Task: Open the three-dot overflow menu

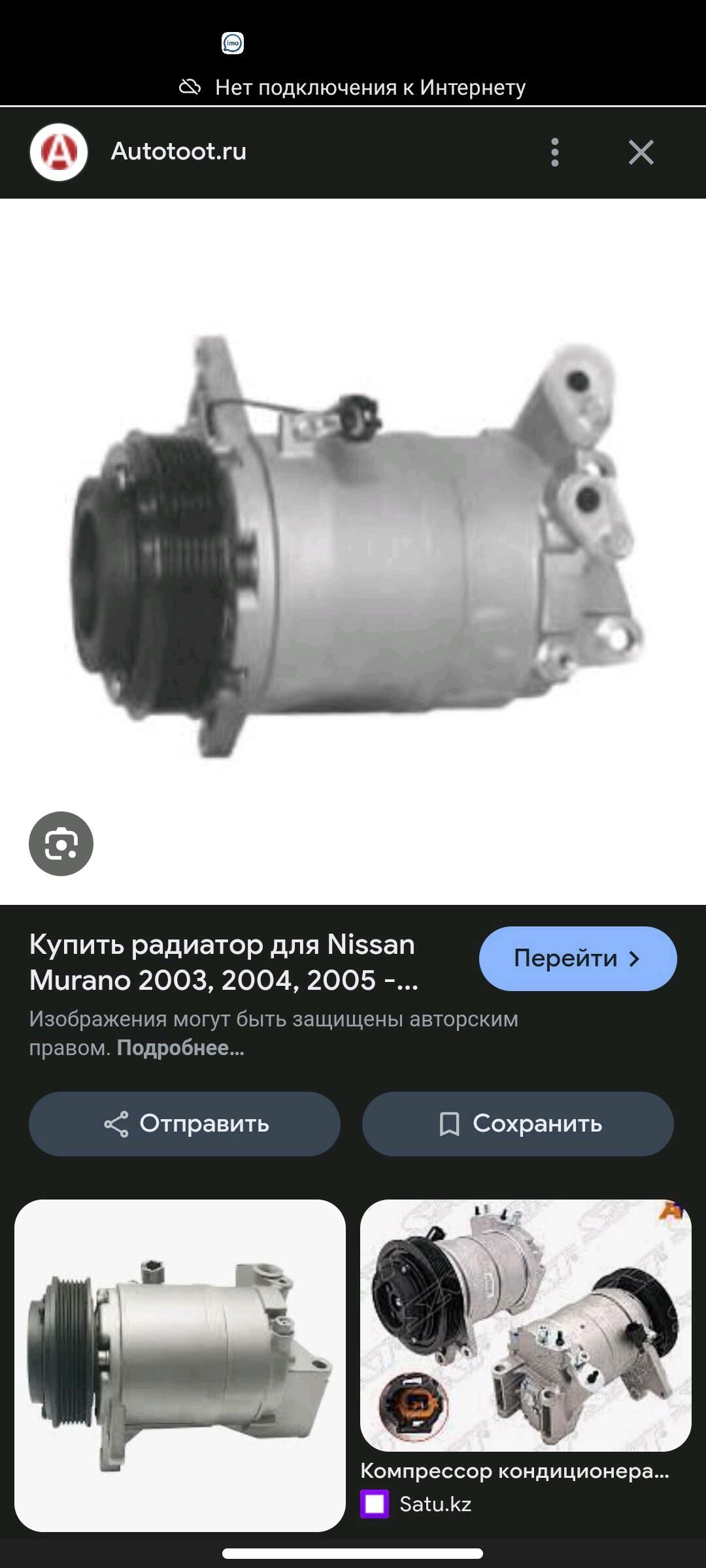Action: point(555,152)
